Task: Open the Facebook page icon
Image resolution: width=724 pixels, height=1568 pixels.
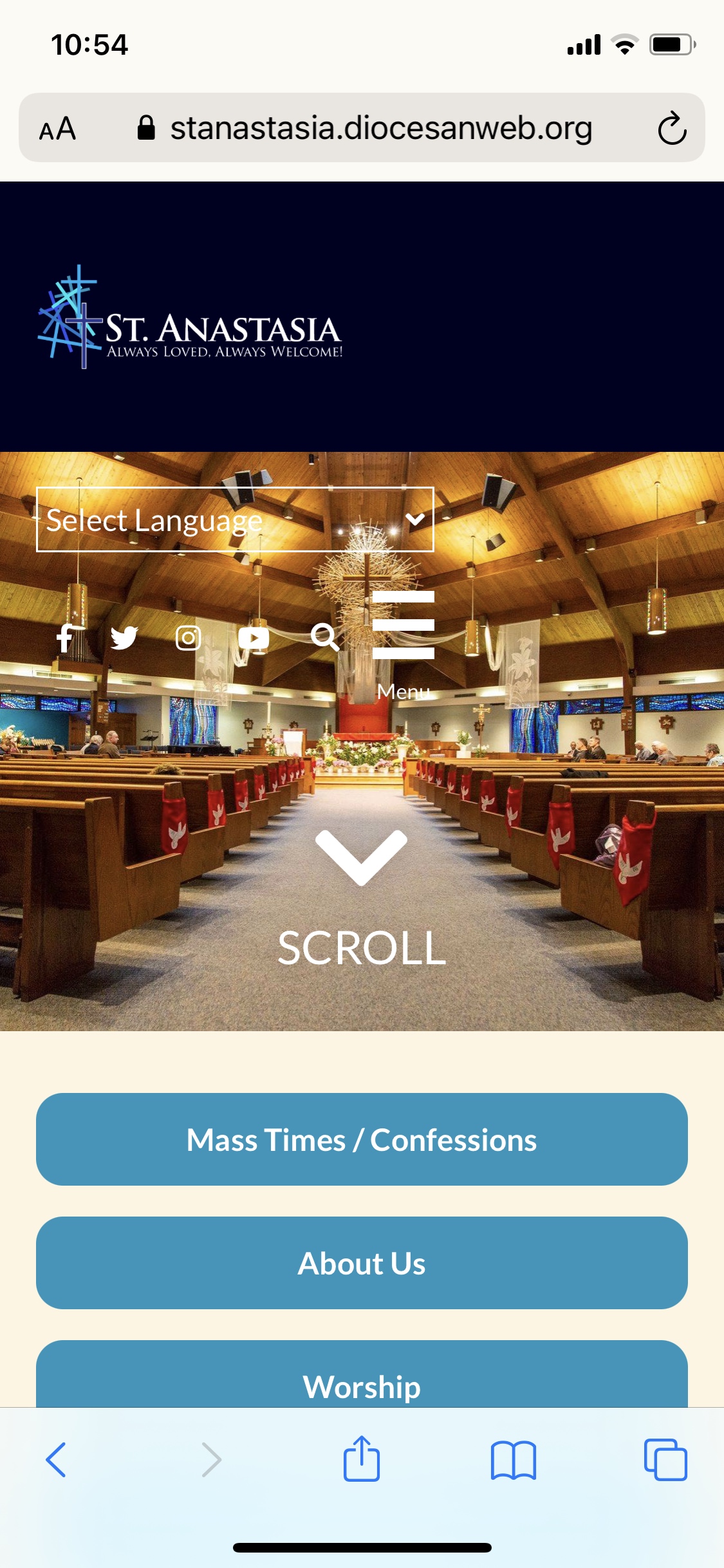Action: pos(65,638)
